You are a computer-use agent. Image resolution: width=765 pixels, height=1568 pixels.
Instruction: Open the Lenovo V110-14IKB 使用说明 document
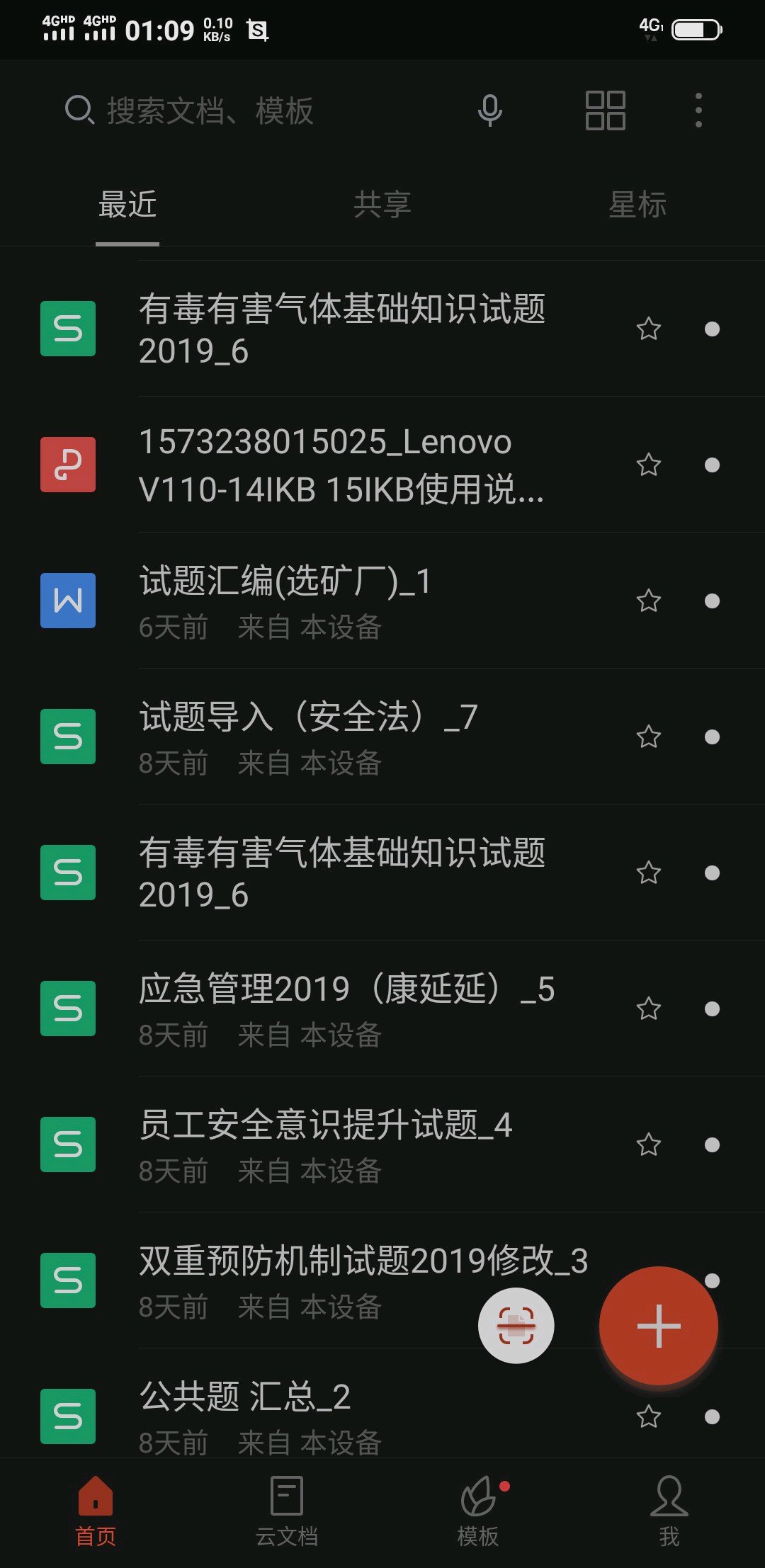[340, 465]
